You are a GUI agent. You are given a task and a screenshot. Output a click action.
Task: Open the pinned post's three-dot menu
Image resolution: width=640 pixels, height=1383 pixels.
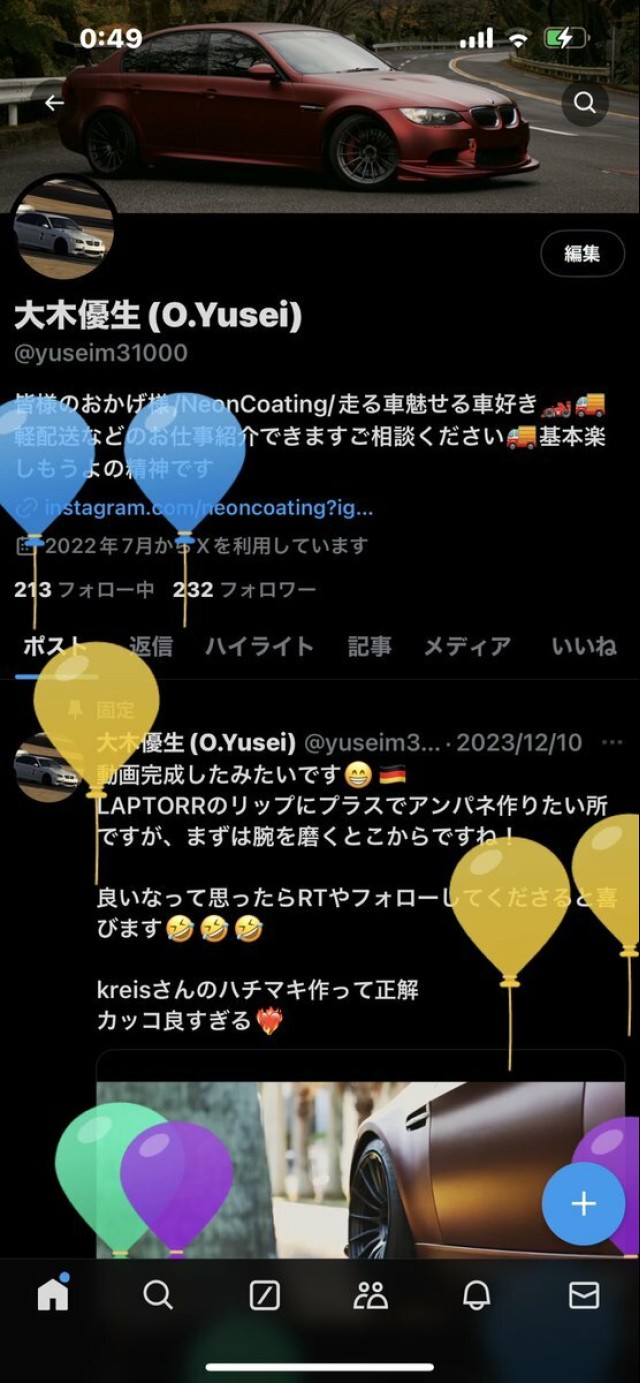(612, 743)
